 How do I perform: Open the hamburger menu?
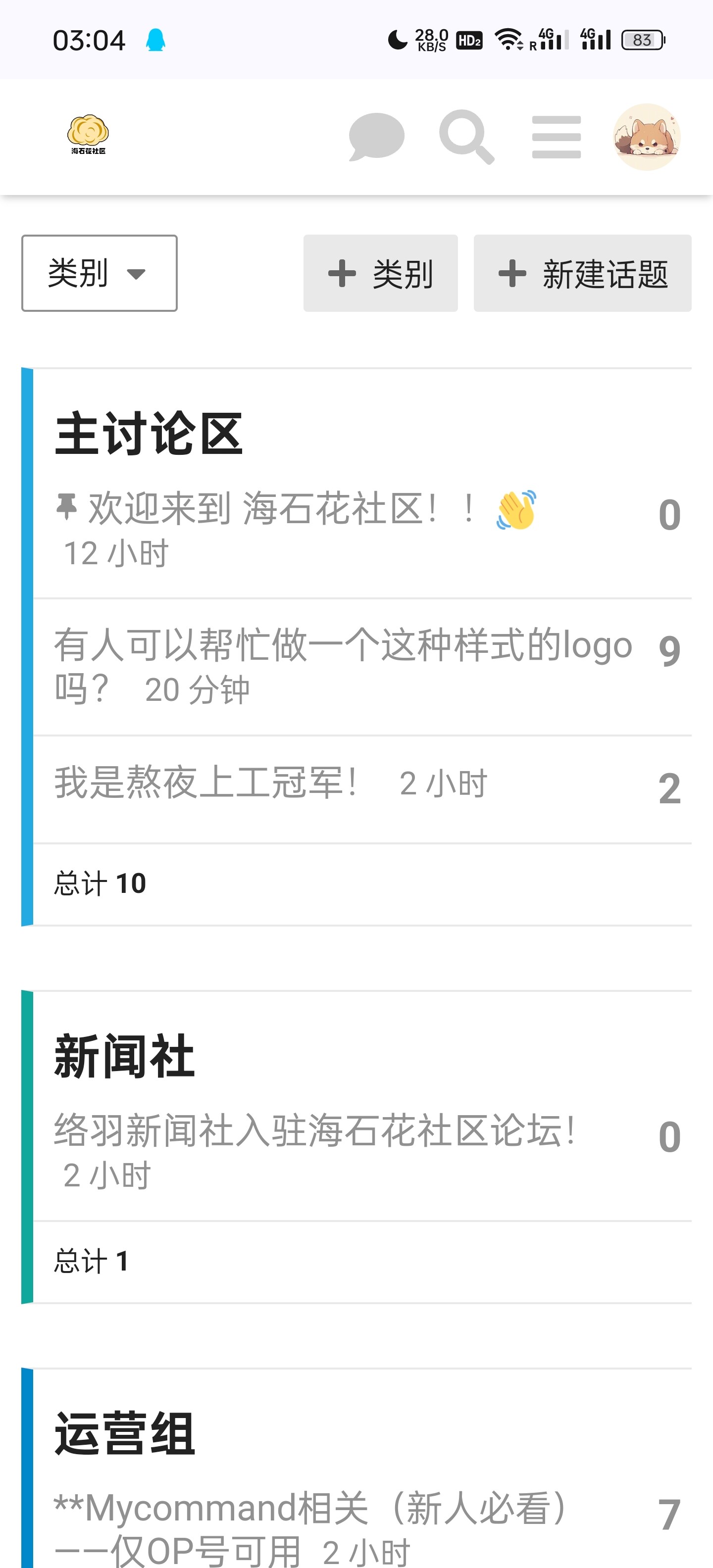click(x=556, y=137)
